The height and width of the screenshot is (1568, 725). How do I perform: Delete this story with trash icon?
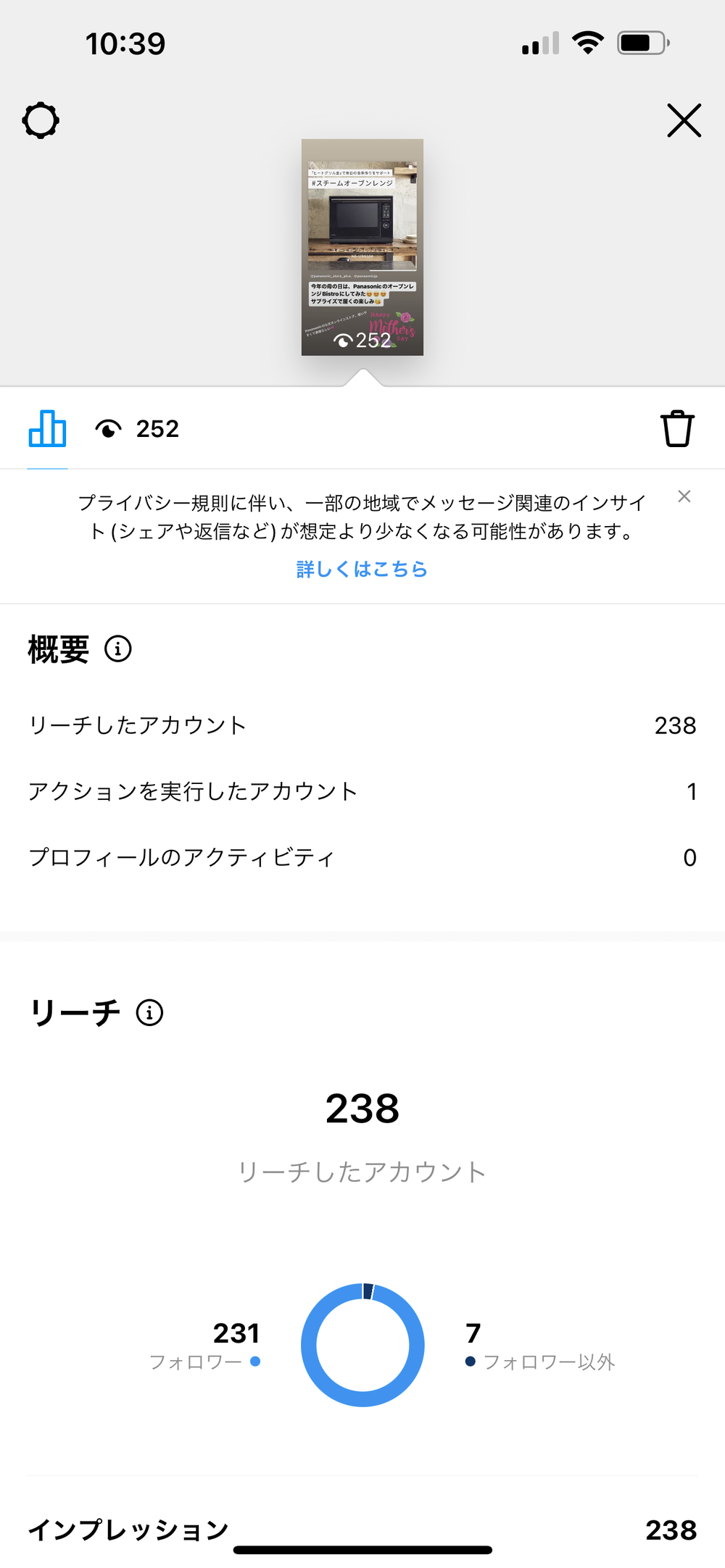[x=677, y=428]
